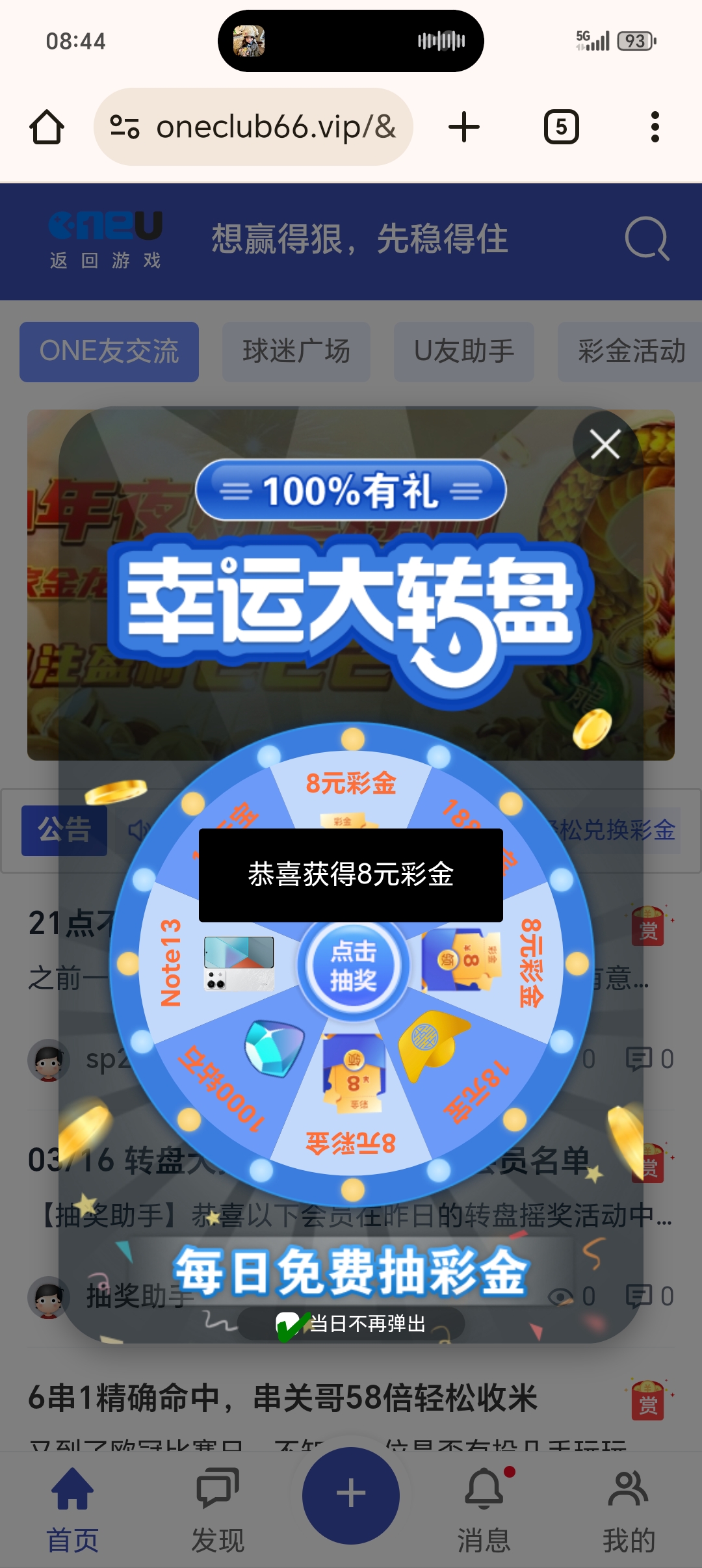Image resolution: width=702 pixels, height=1568 pixels.
Task: Tap the announcement speaker icon next to 公告
Action: [x=138, y=829]
